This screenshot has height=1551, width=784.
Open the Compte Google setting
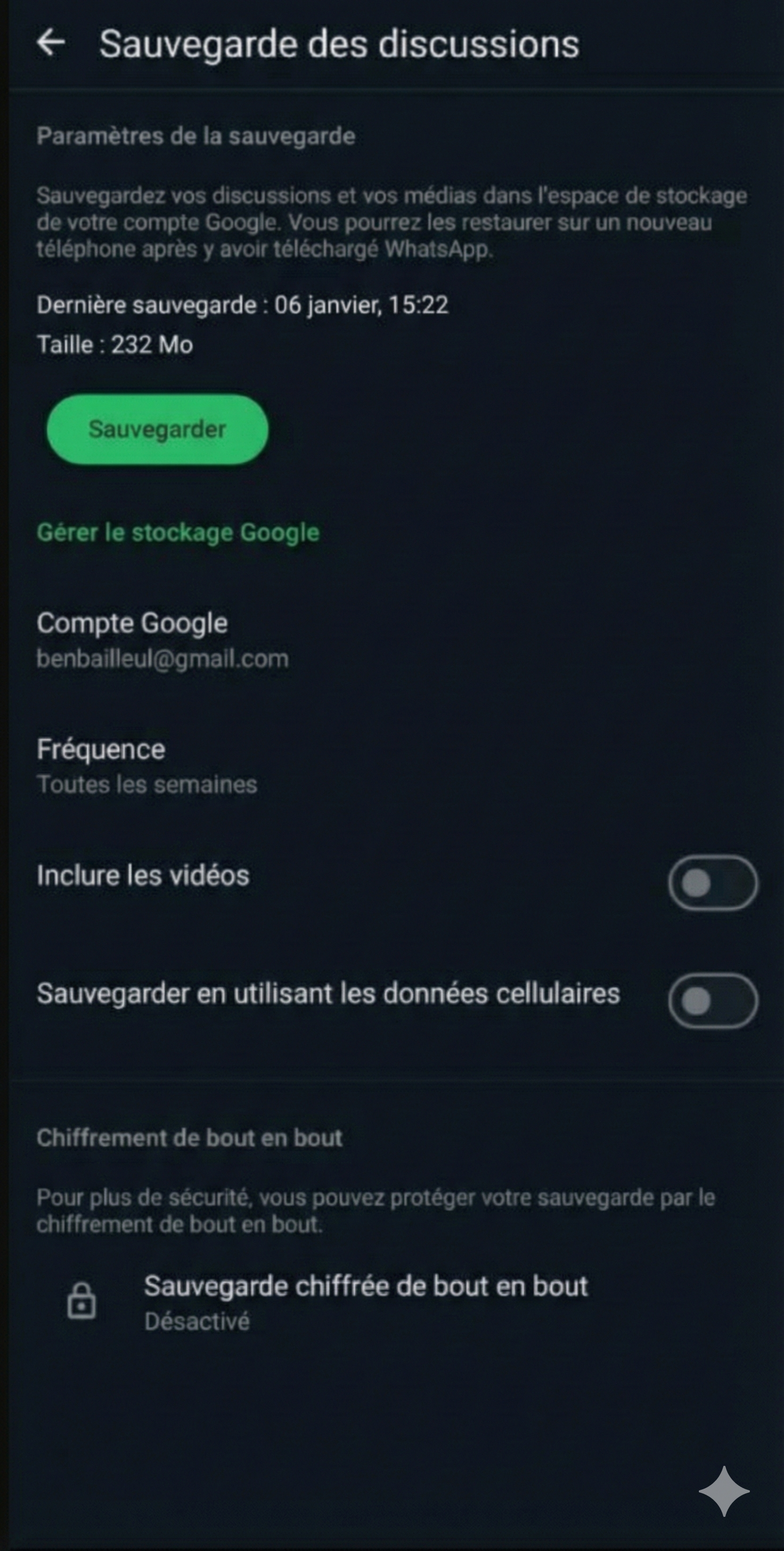pos(162,640)
